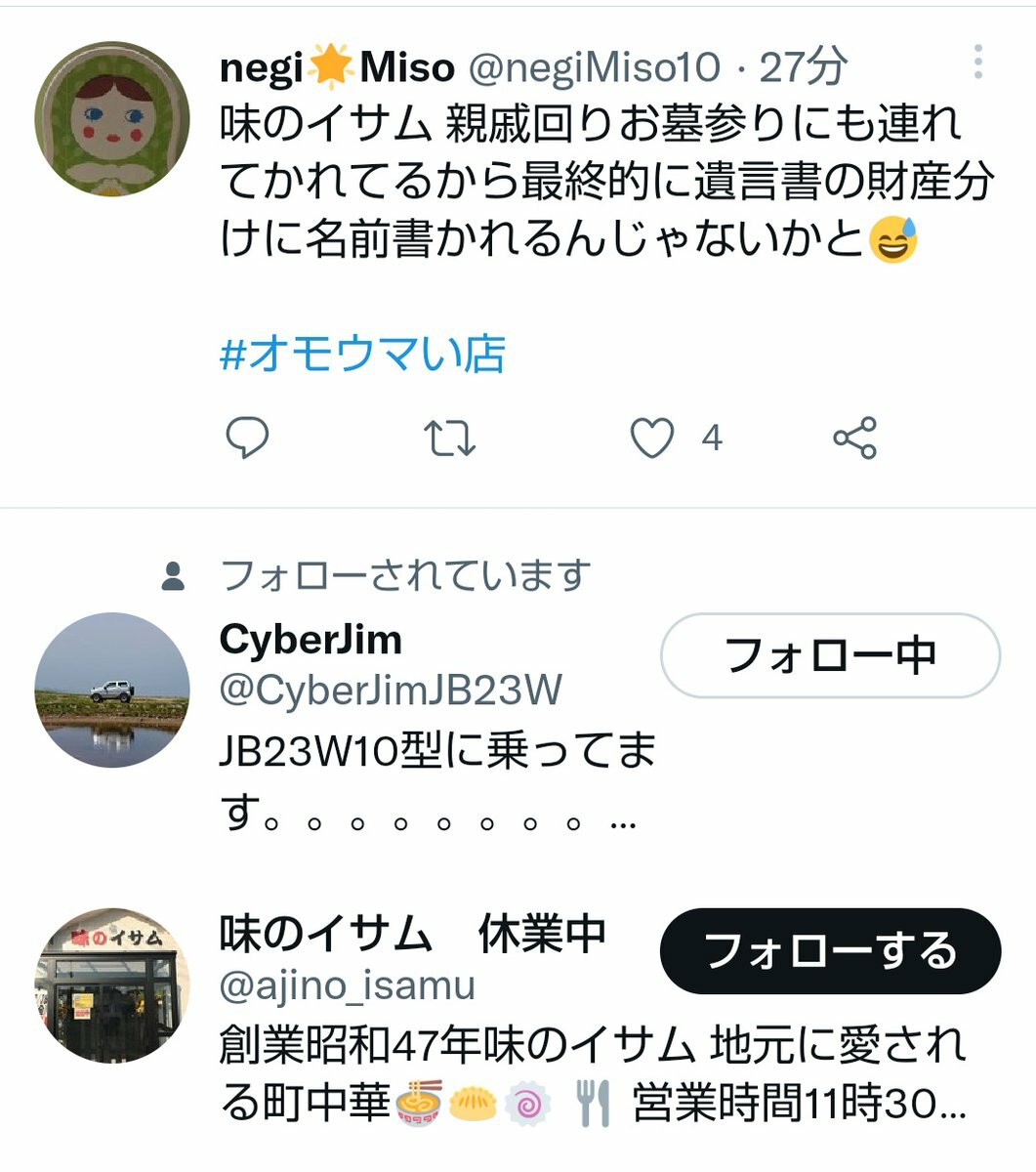Like negi Miso's tweet
1036x1172 pixels.
pyautogui.click(x=651, y=438)
